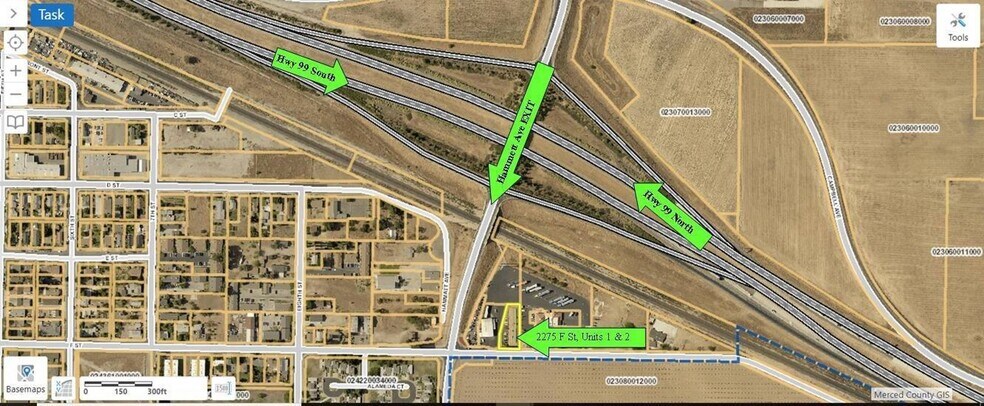The height and width of the screenshot is (406, 984).
Task: Open the map scale selector
Action: 222,387
